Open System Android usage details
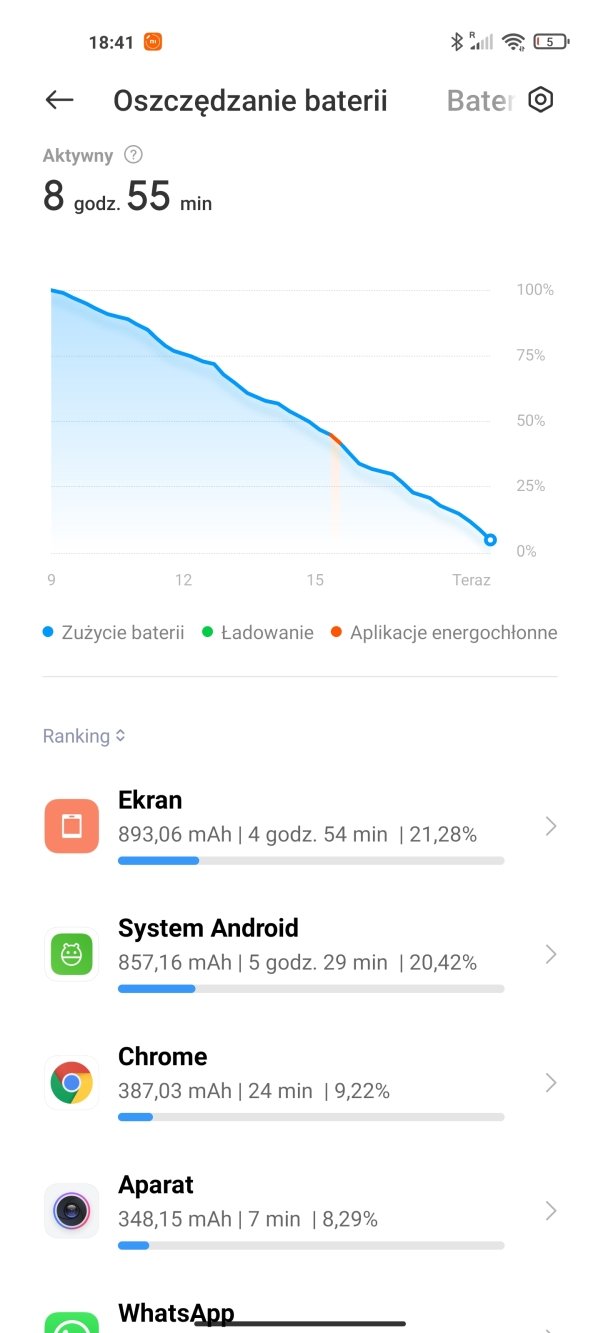The image size is (600, 1333). pyautogui.click(x=300, y=954)
